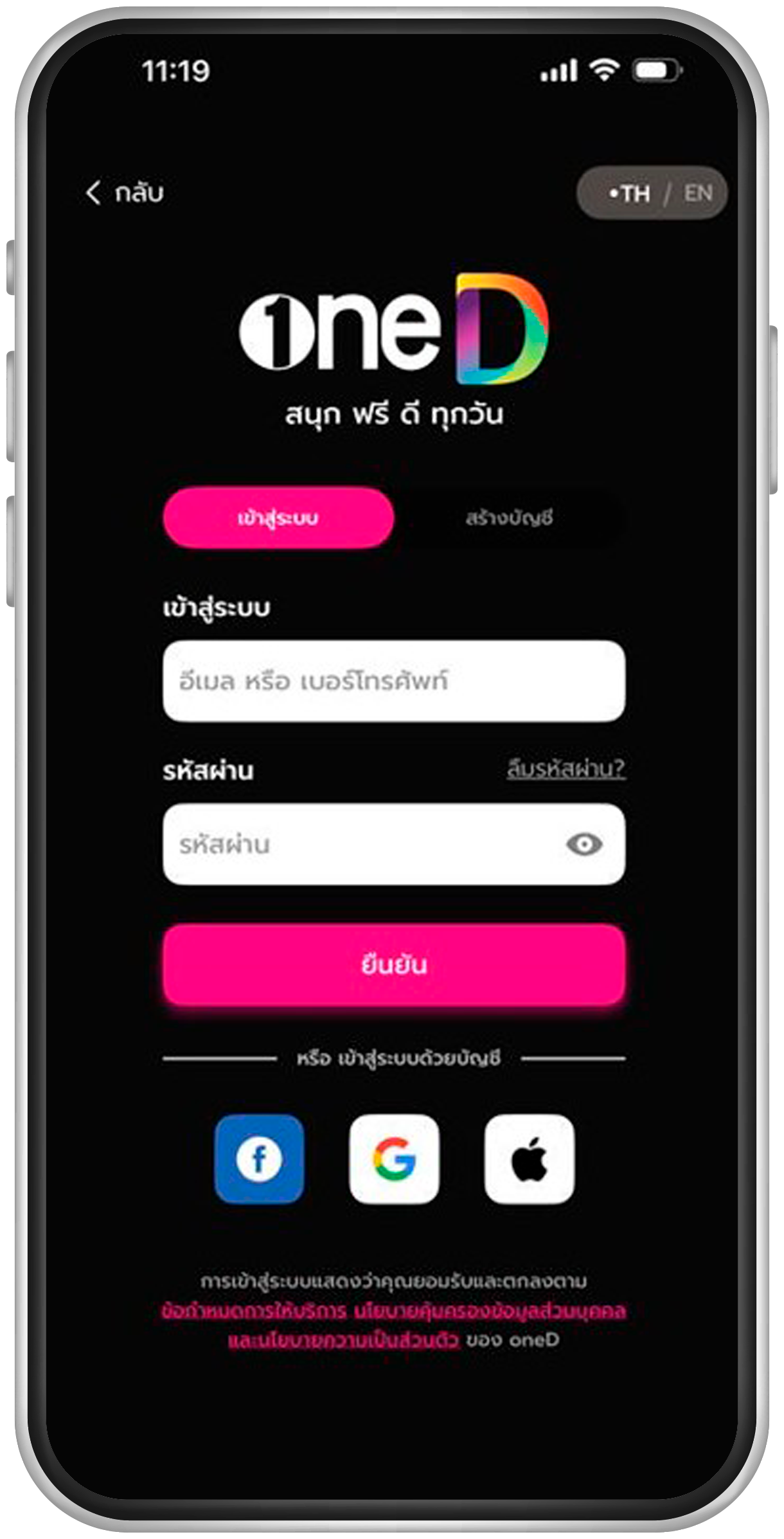Select the เข้าสู่ระบบ login tab

(278, 518)
